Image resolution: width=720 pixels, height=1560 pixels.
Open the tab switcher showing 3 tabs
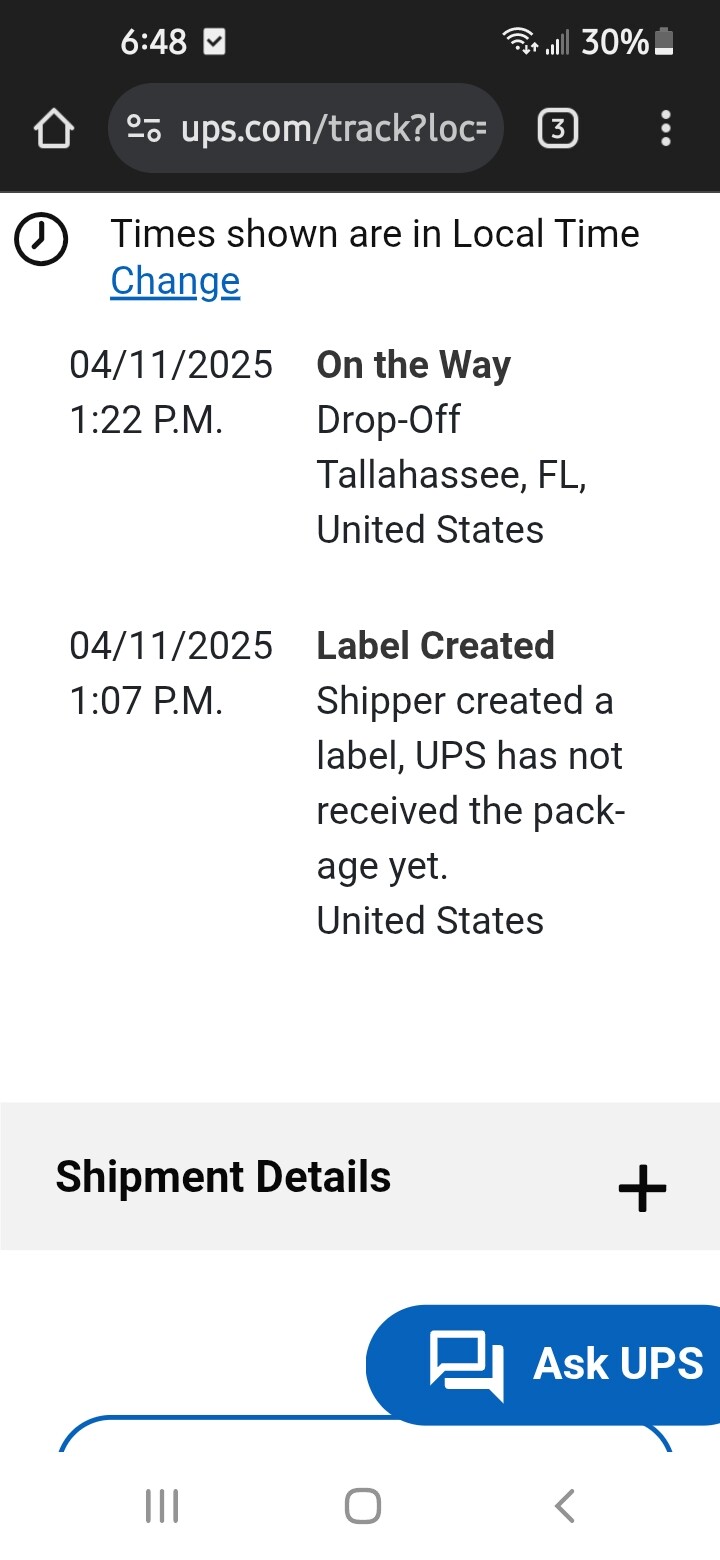(x=557, y=129)
